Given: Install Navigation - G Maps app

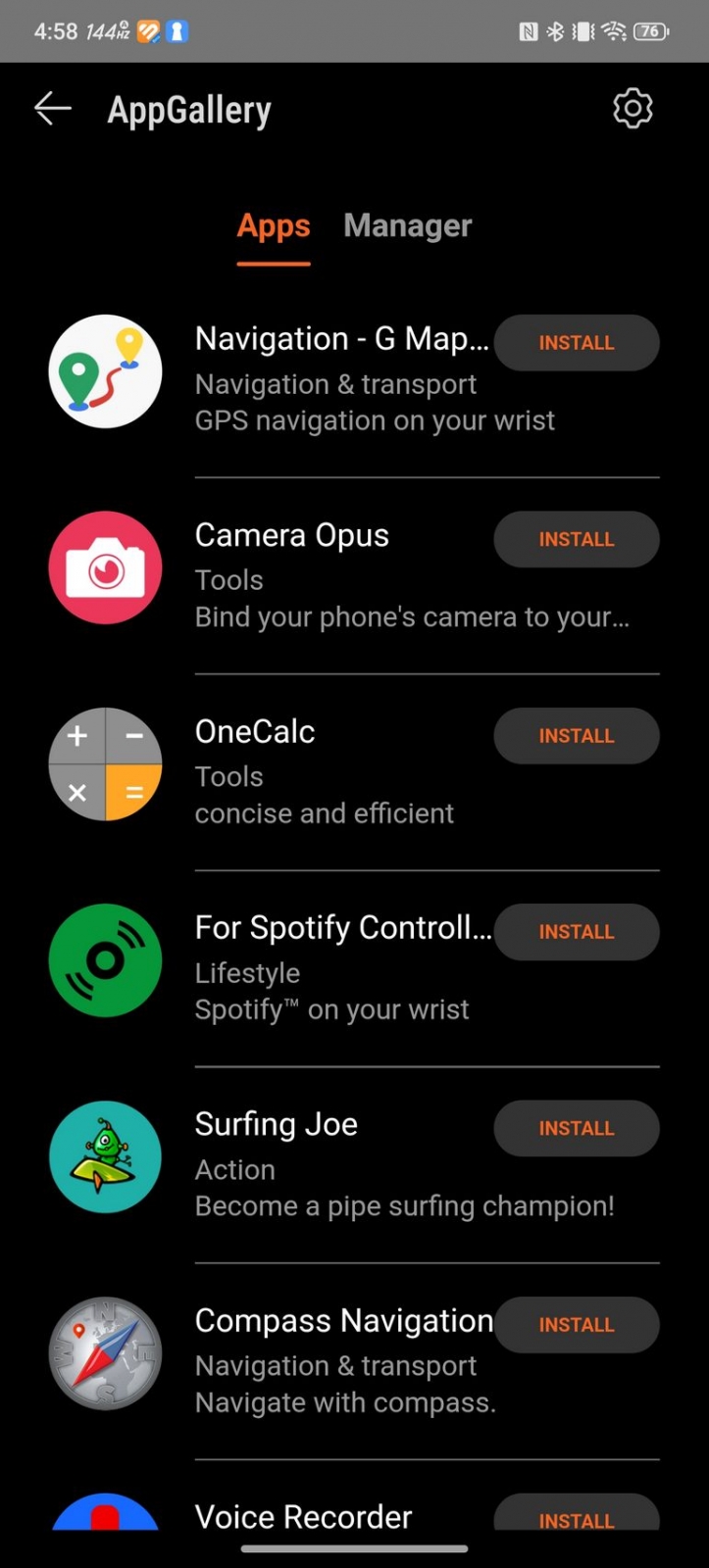Looking at the screenshot, I should point(577,343).
